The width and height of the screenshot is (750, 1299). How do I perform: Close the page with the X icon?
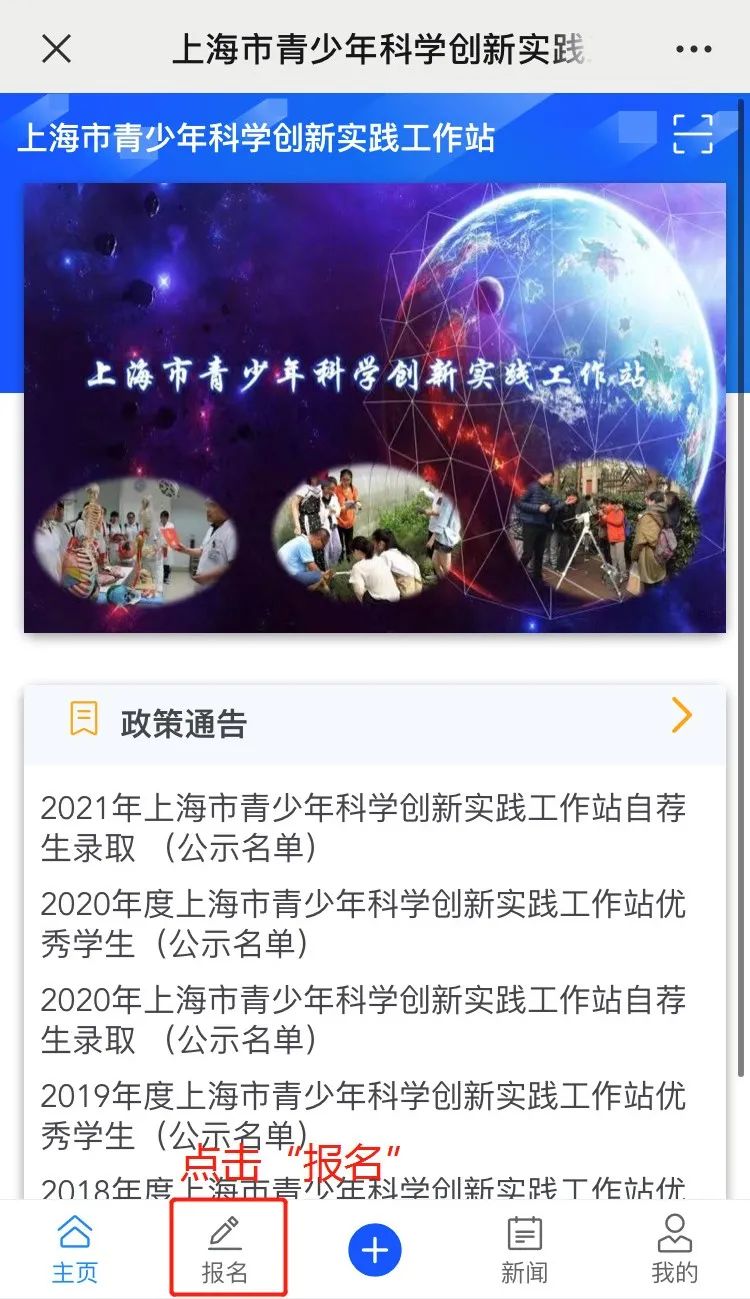click(x=56, y=47)
